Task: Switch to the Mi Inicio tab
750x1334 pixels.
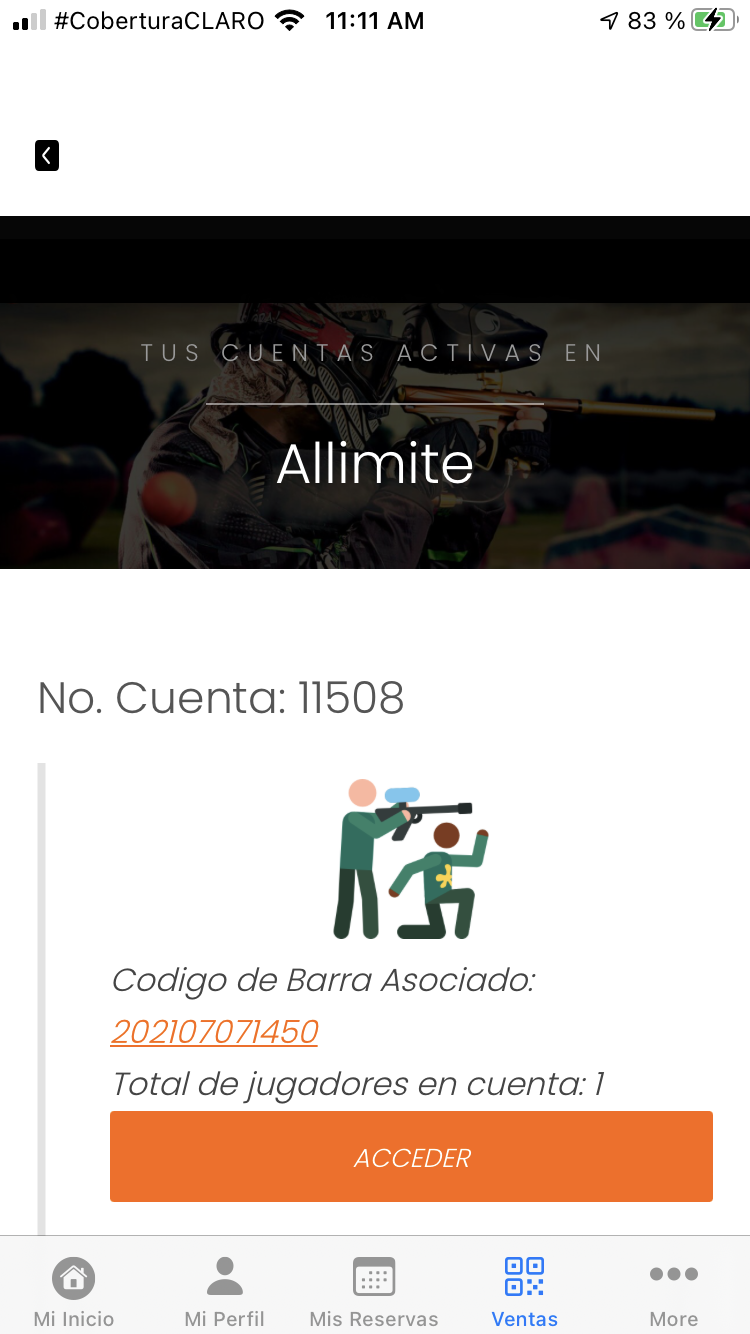Action: [74, 1290]
